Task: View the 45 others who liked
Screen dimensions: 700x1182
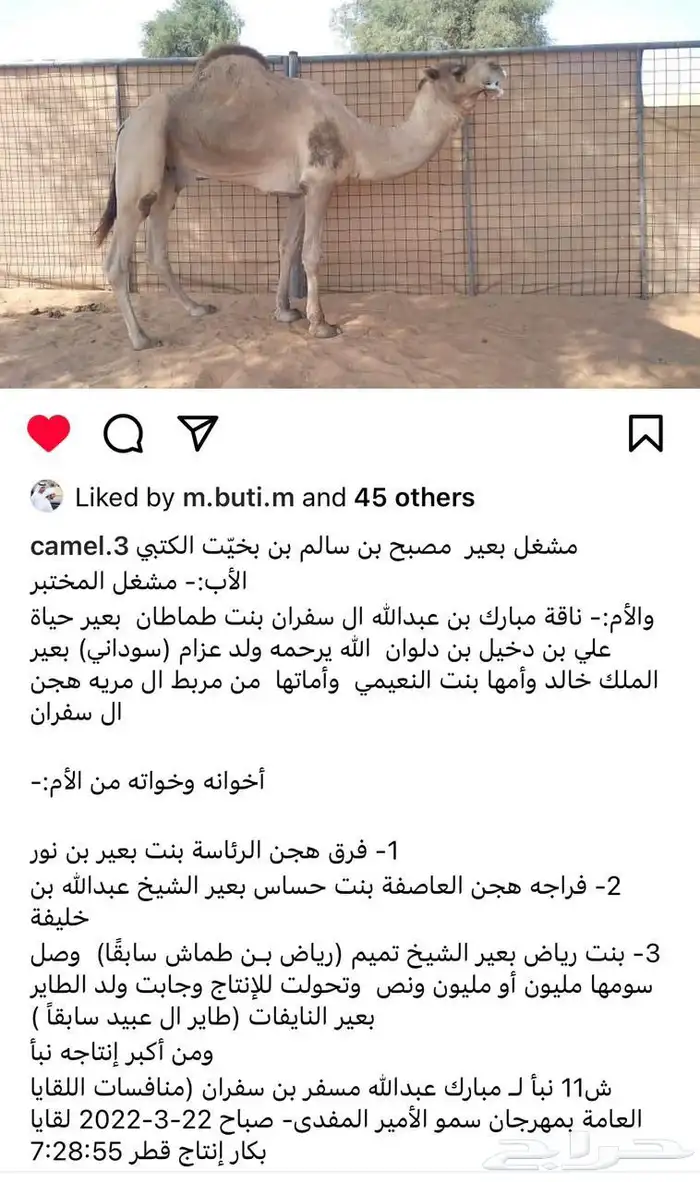Action: click(x=414, y=497)
